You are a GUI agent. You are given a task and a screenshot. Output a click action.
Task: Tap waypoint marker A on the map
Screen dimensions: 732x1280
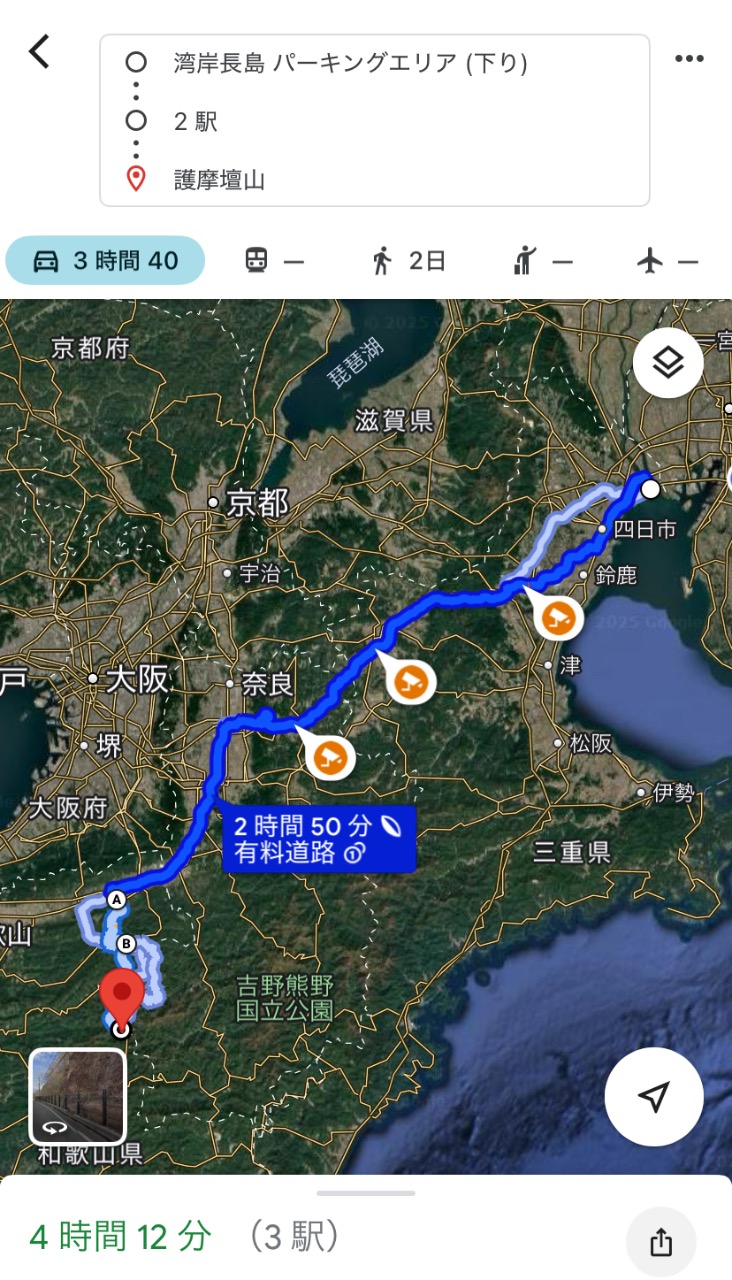pos(116,900)
